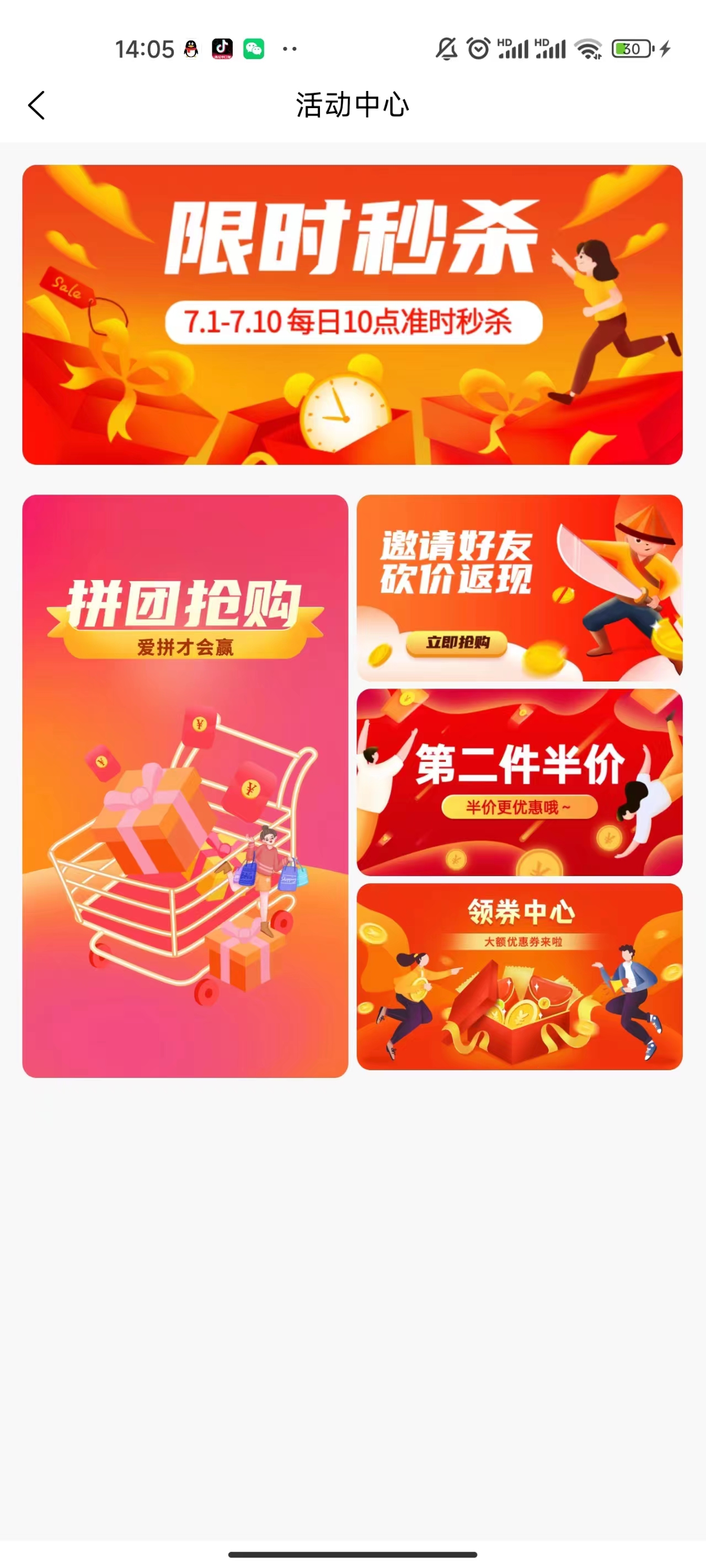Go back from 活动中心

pos(36,105)
